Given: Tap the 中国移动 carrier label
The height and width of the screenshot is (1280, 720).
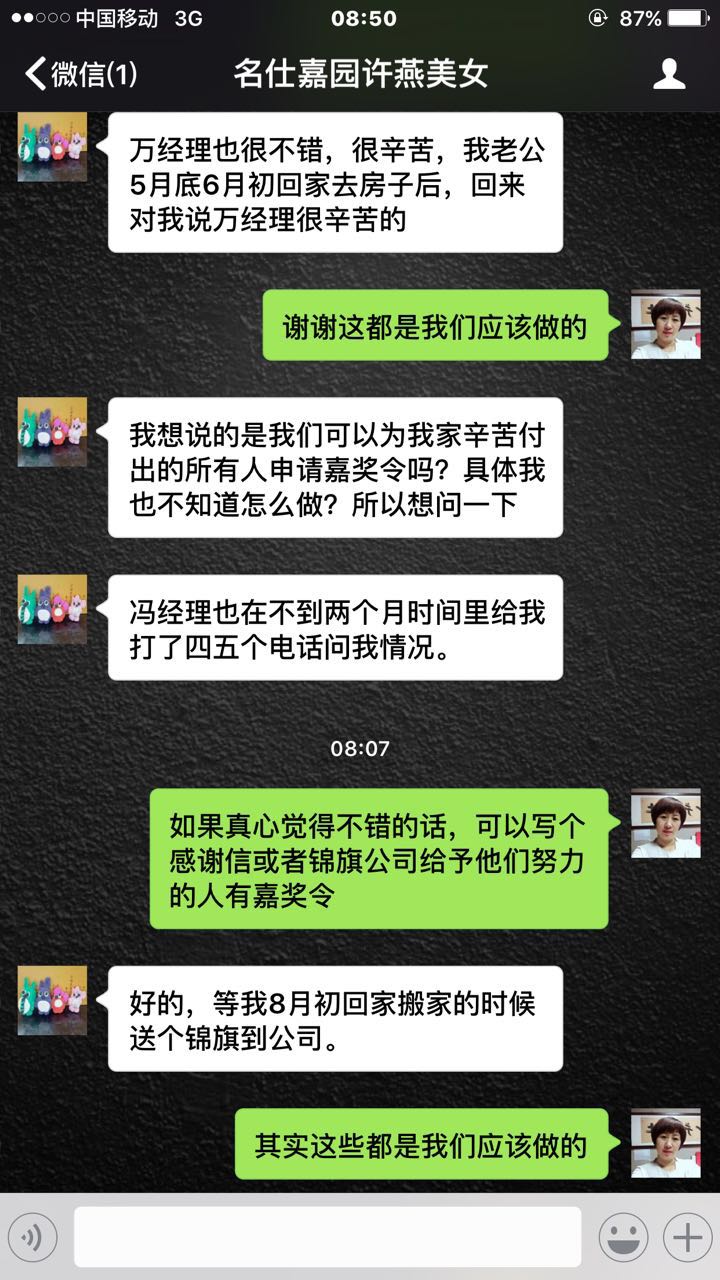Looking at the screenshot, I should coord(115,16).
